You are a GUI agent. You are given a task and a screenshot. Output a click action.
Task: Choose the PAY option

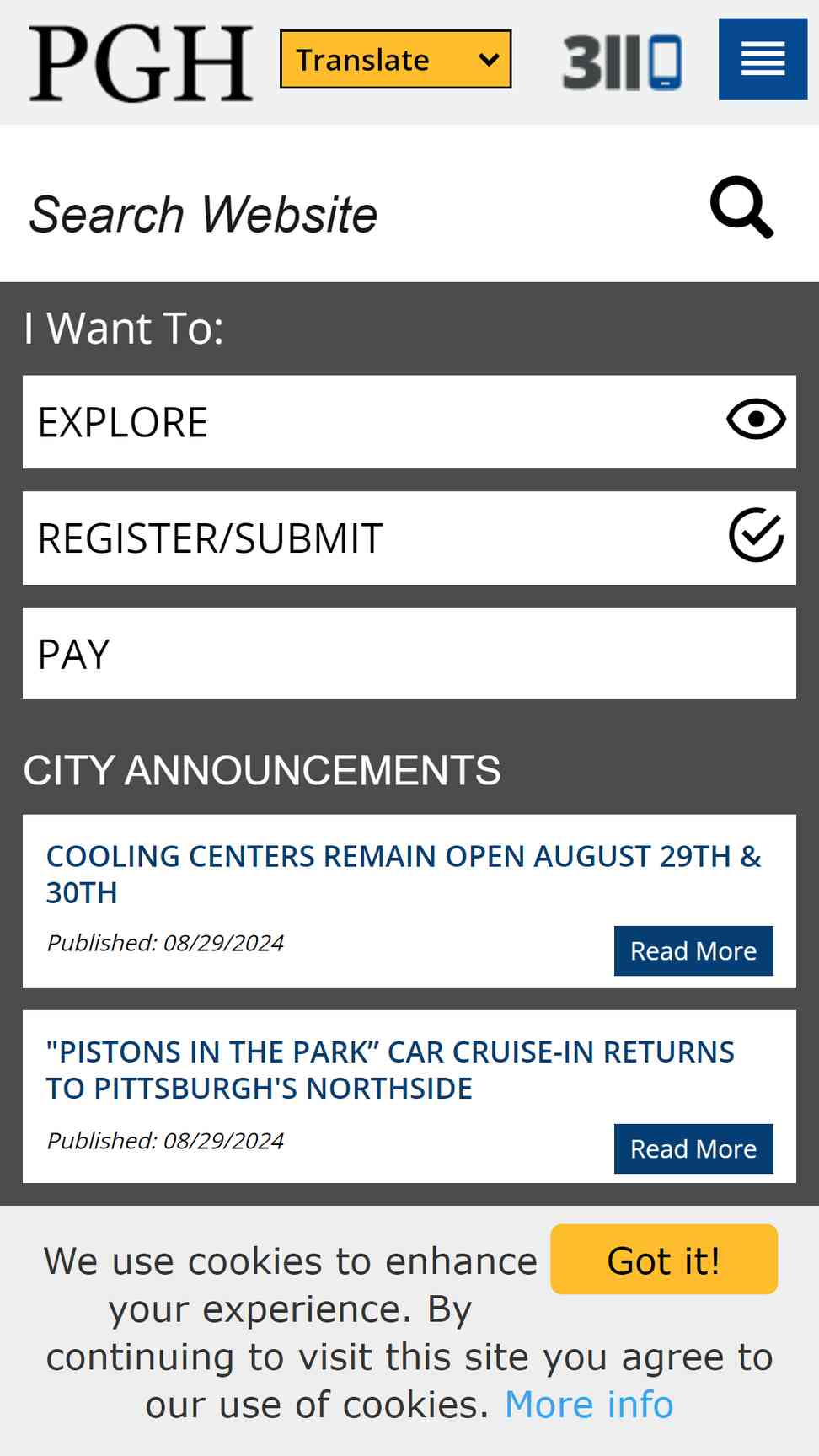409,653
